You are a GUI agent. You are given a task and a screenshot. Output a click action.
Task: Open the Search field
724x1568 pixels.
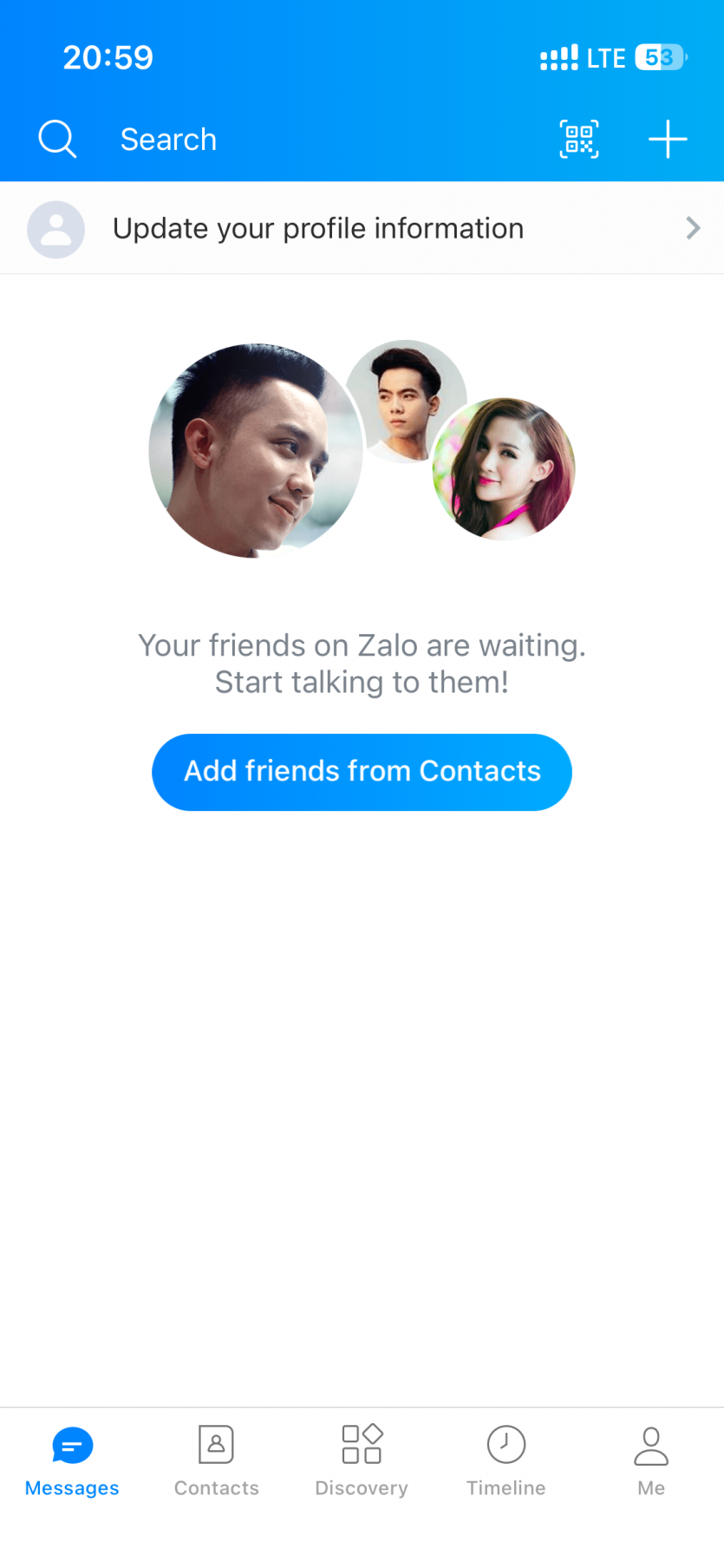[168, 140]
